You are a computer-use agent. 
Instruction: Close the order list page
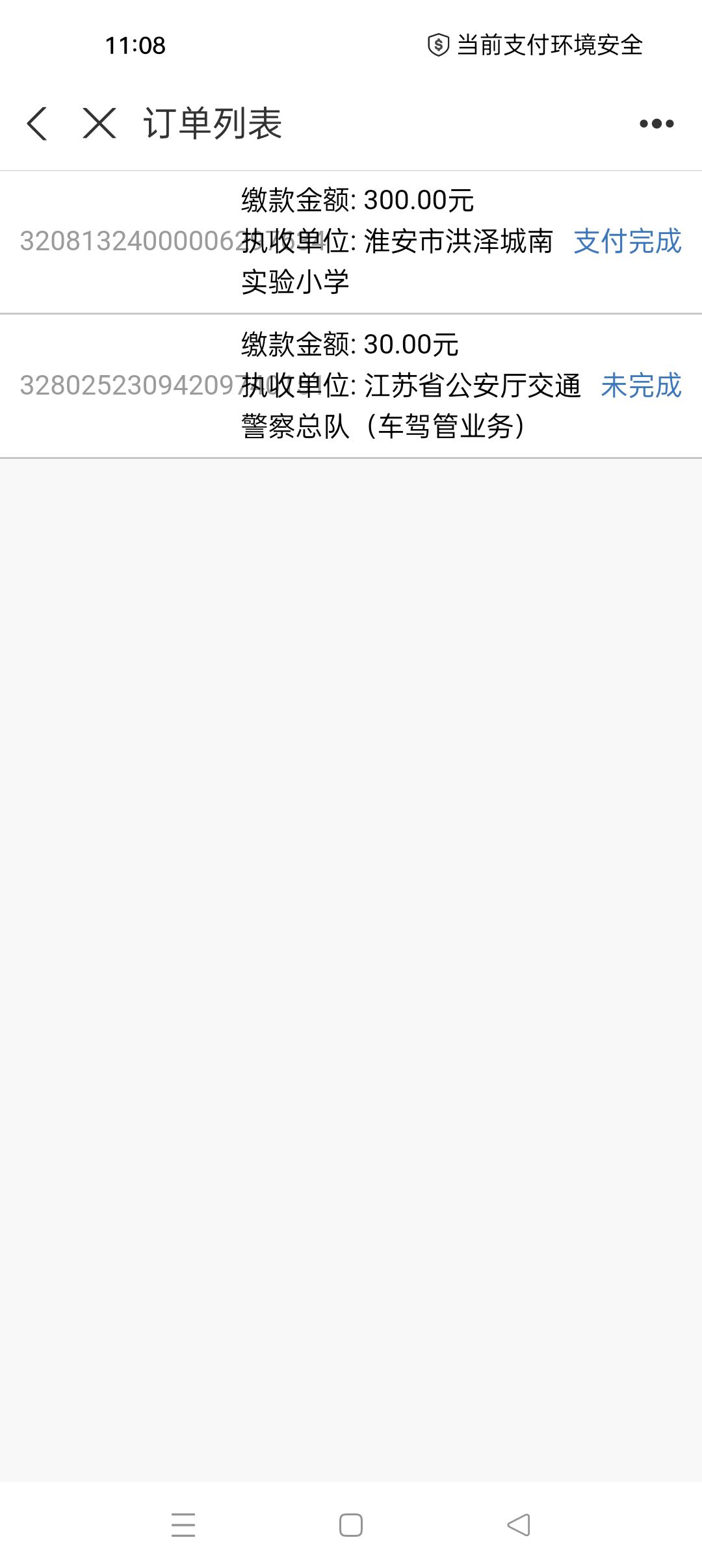(99, 124)
